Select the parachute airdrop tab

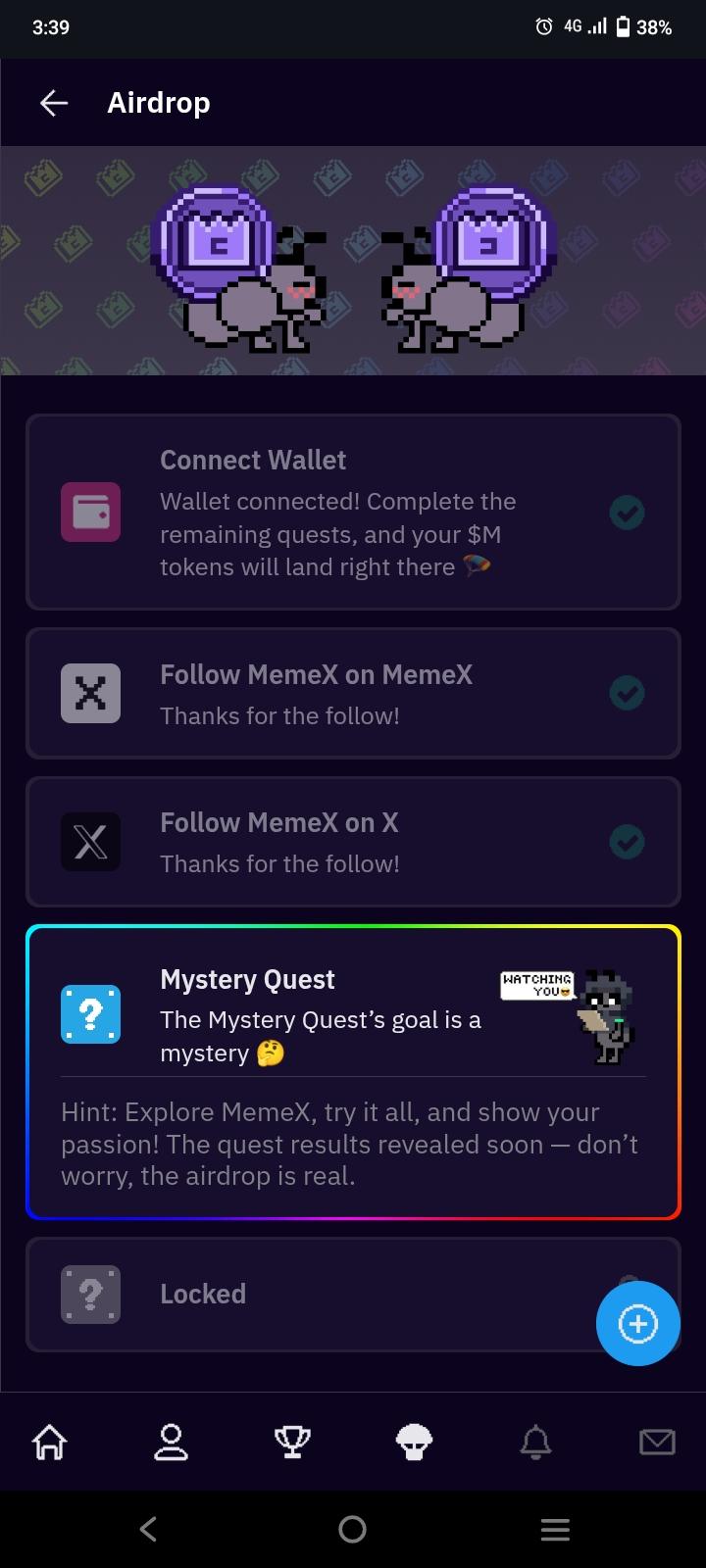coord(414,1442)
